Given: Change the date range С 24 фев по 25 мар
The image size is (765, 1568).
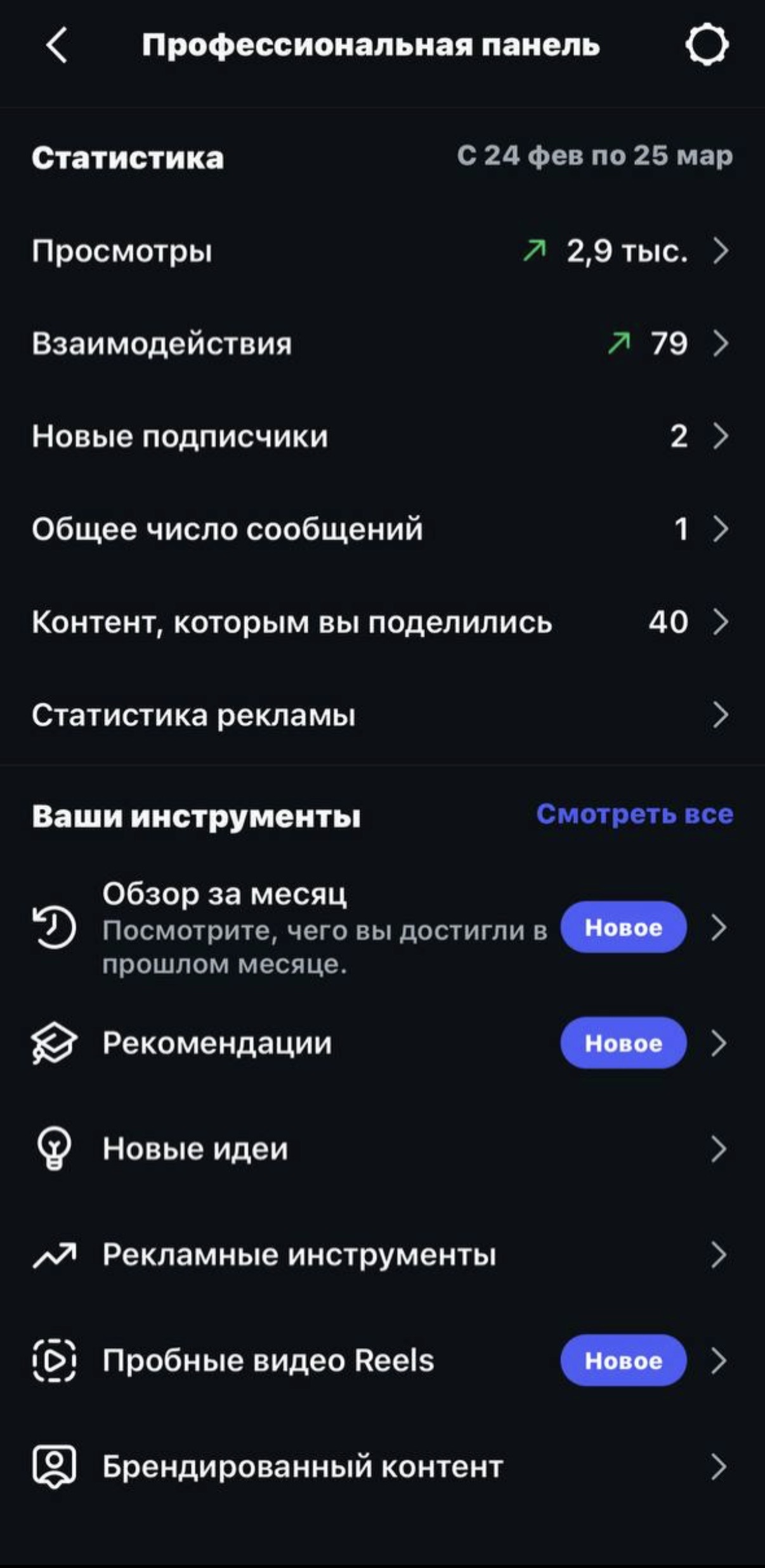Looking at the screenshot, I should 594,156.
